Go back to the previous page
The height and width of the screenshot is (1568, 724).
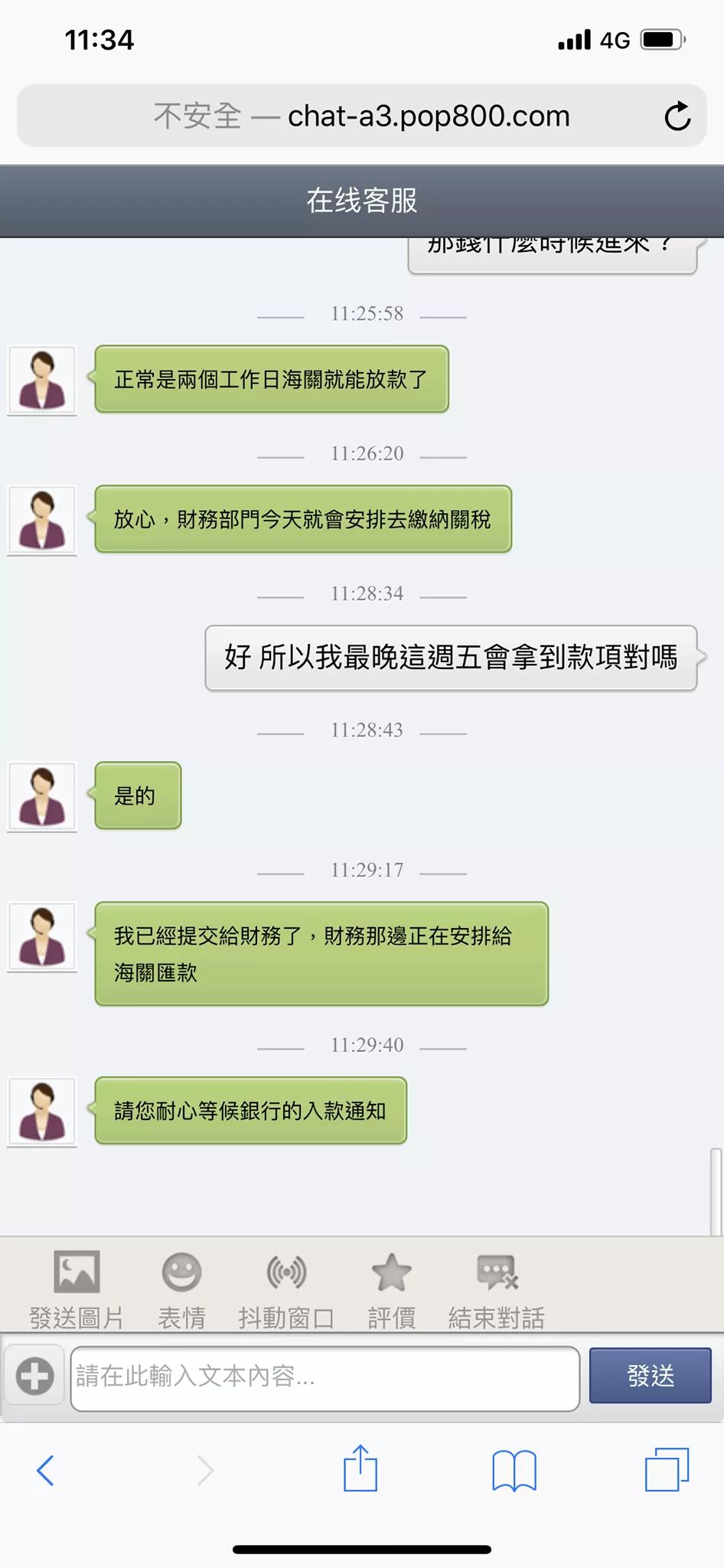pos(46,1471)
